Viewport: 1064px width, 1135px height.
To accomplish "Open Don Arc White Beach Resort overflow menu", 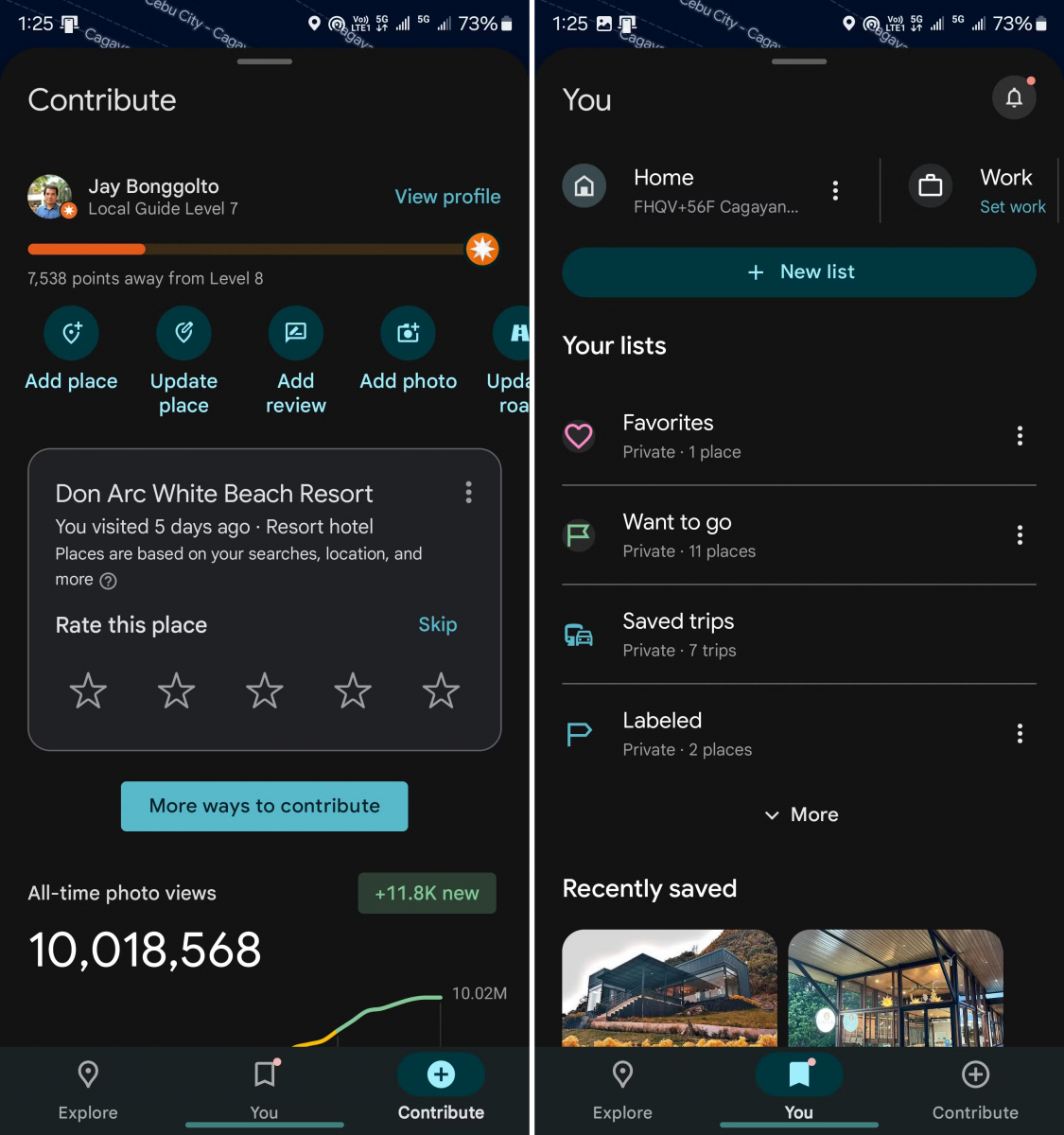I will 468,492.
